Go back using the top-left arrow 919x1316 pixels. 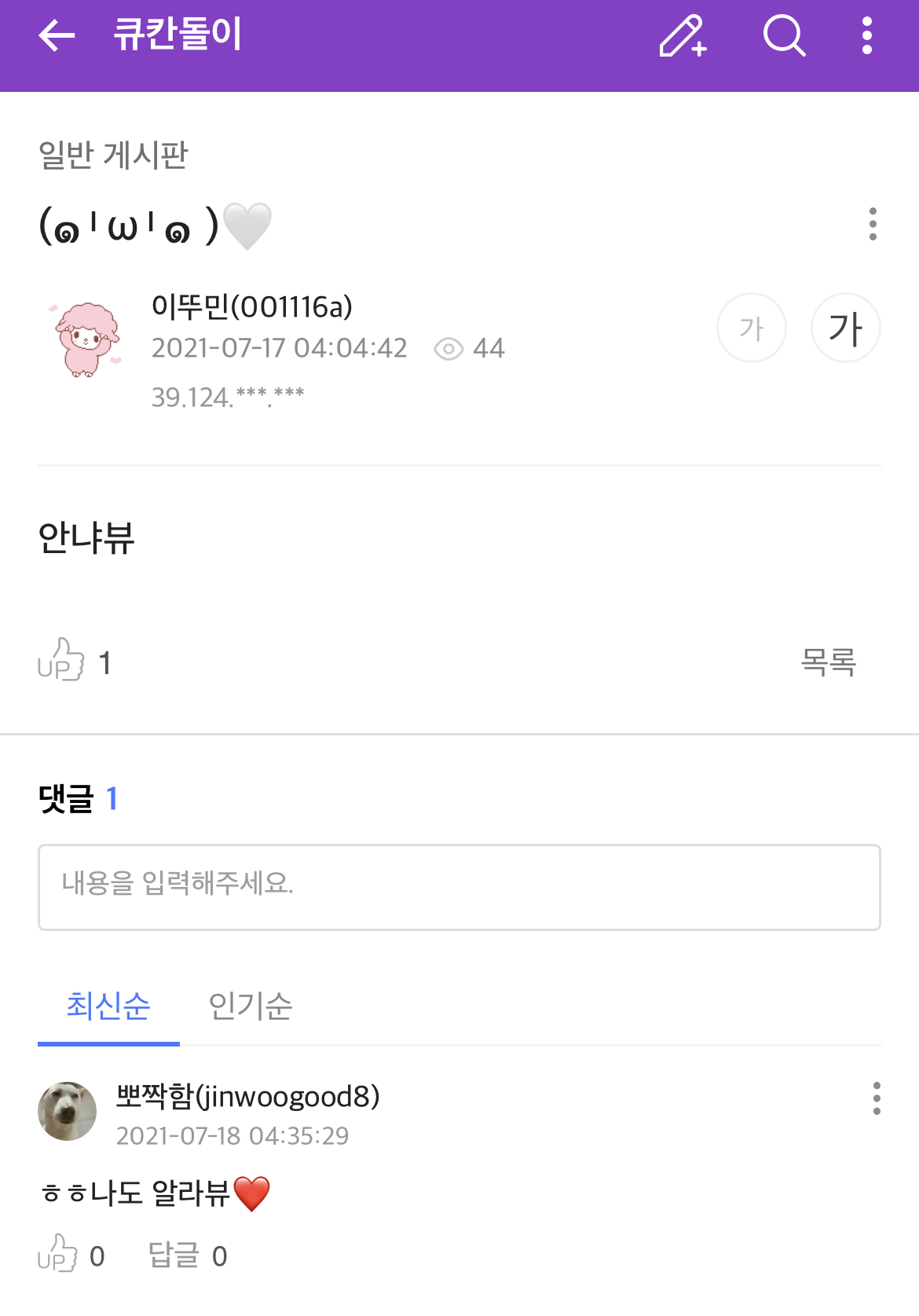(57, 36)
